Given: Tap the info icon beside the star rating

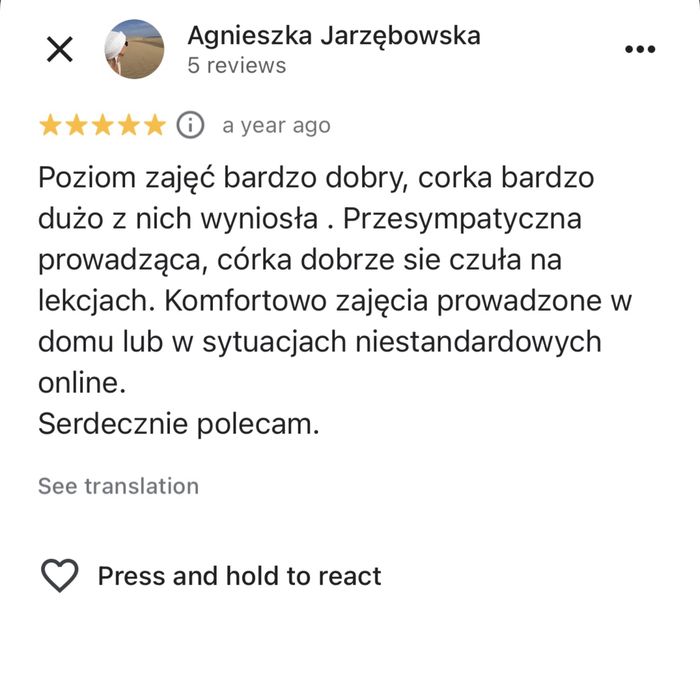Looking at the screenshot, I should [x=190, y=125].
